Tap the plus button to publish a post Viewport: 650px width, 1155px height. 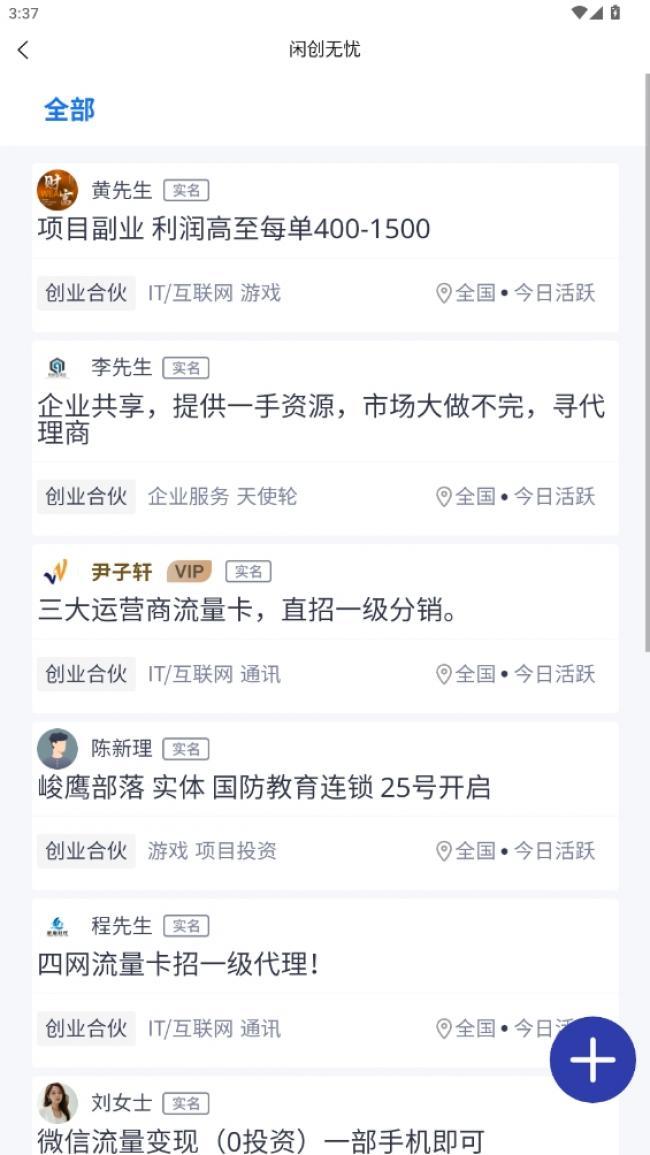pos(592,1060)
